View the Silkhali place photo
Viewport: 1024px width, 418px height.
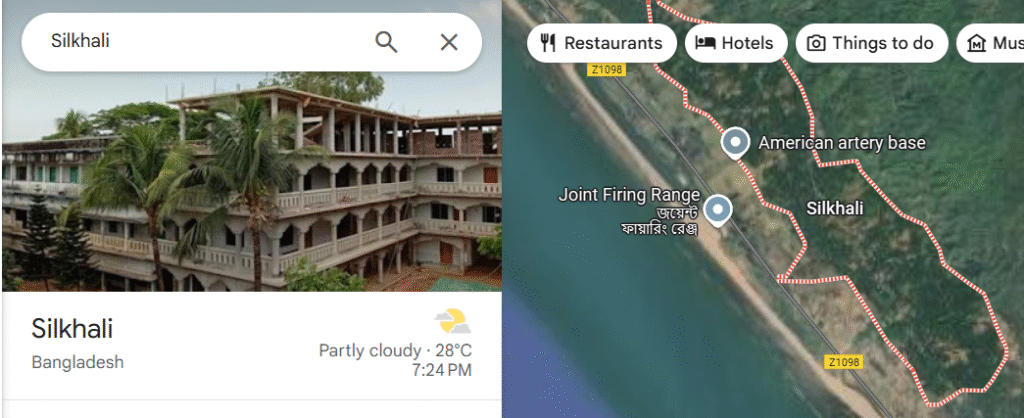click(250, 185)
